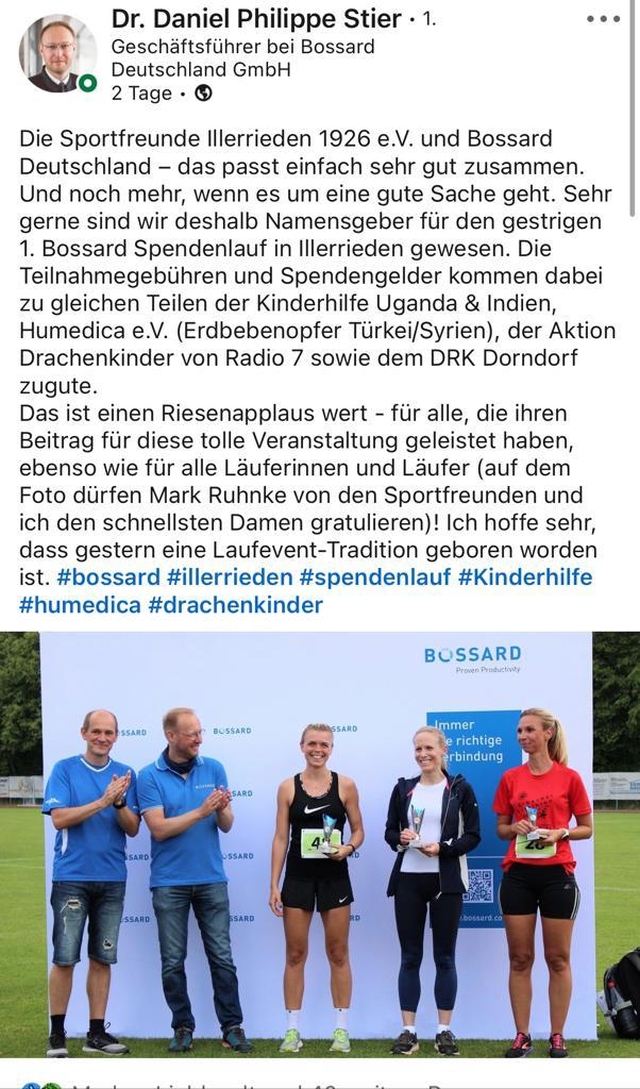The height and width of the screenshot is (1089, 640).
Task: Open the #illerrieden hashtag
Action: (230, 577)
